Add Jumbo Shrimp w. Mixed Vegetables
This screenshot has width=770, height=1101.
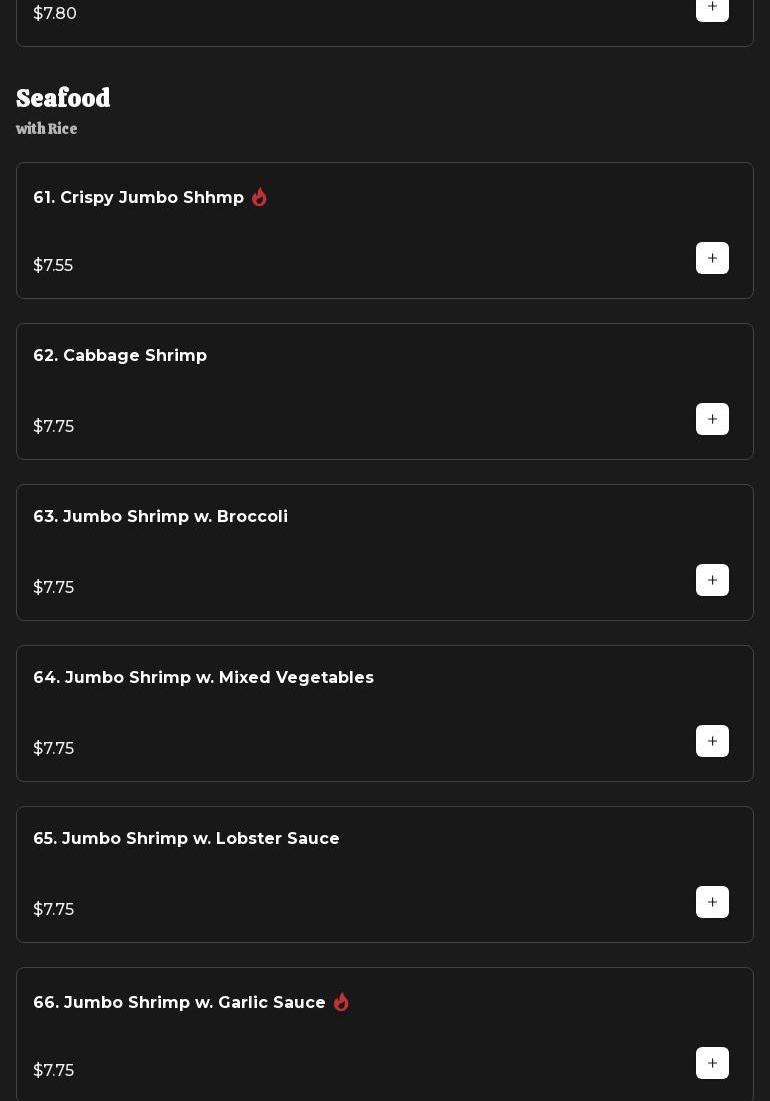712,741
